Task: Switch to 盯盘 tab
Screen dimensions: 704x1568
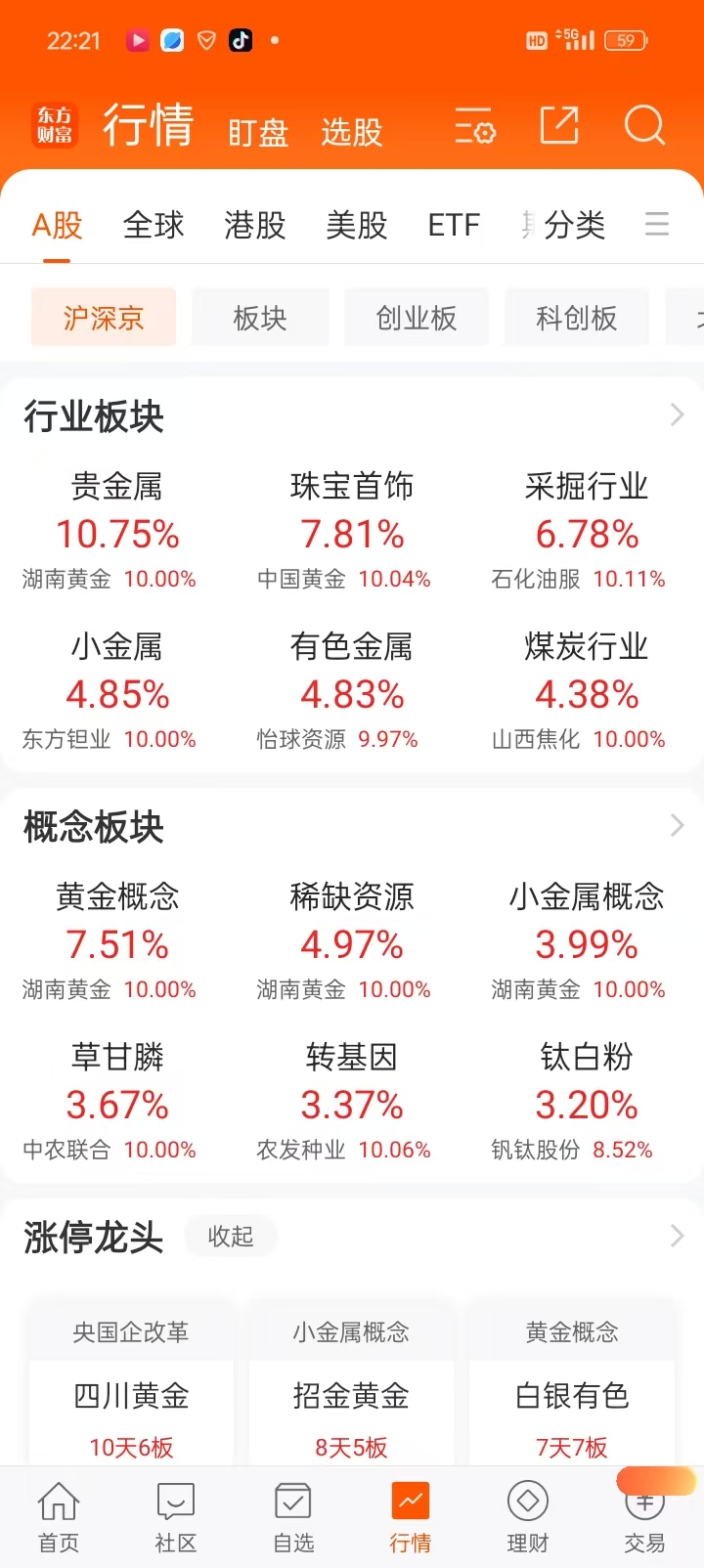Action: pos(258,131)
